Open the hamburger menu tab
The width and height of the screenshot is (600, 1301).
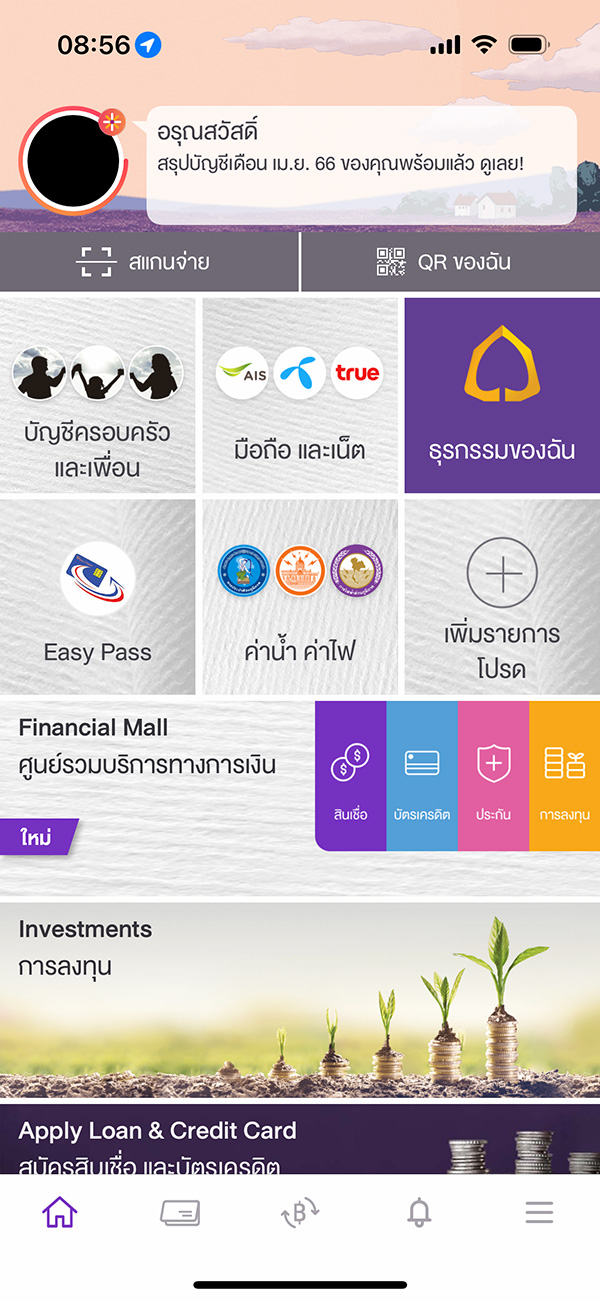point(539,1214)
